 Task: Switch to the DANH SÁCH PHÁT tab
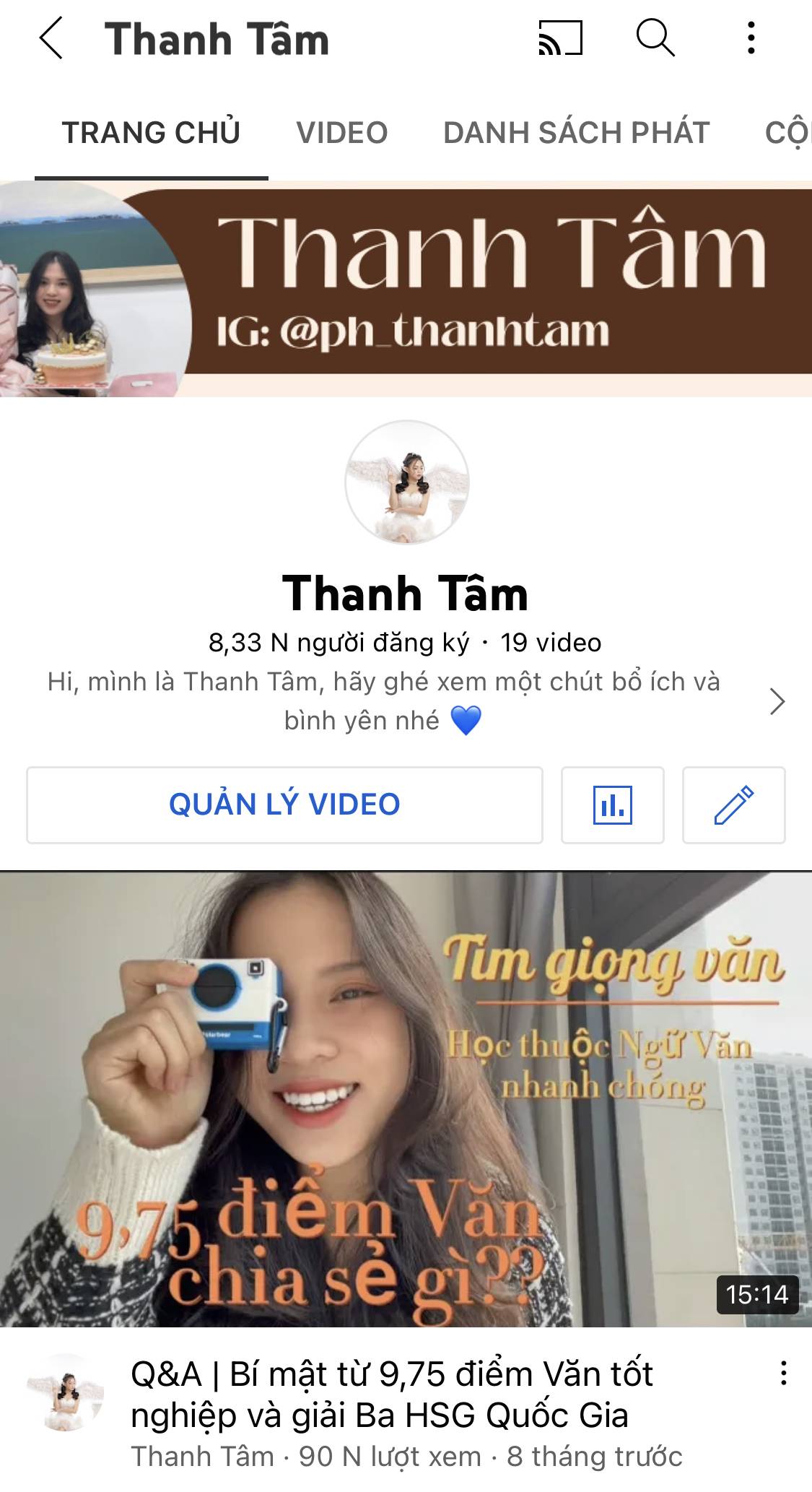tap(576, 133)
